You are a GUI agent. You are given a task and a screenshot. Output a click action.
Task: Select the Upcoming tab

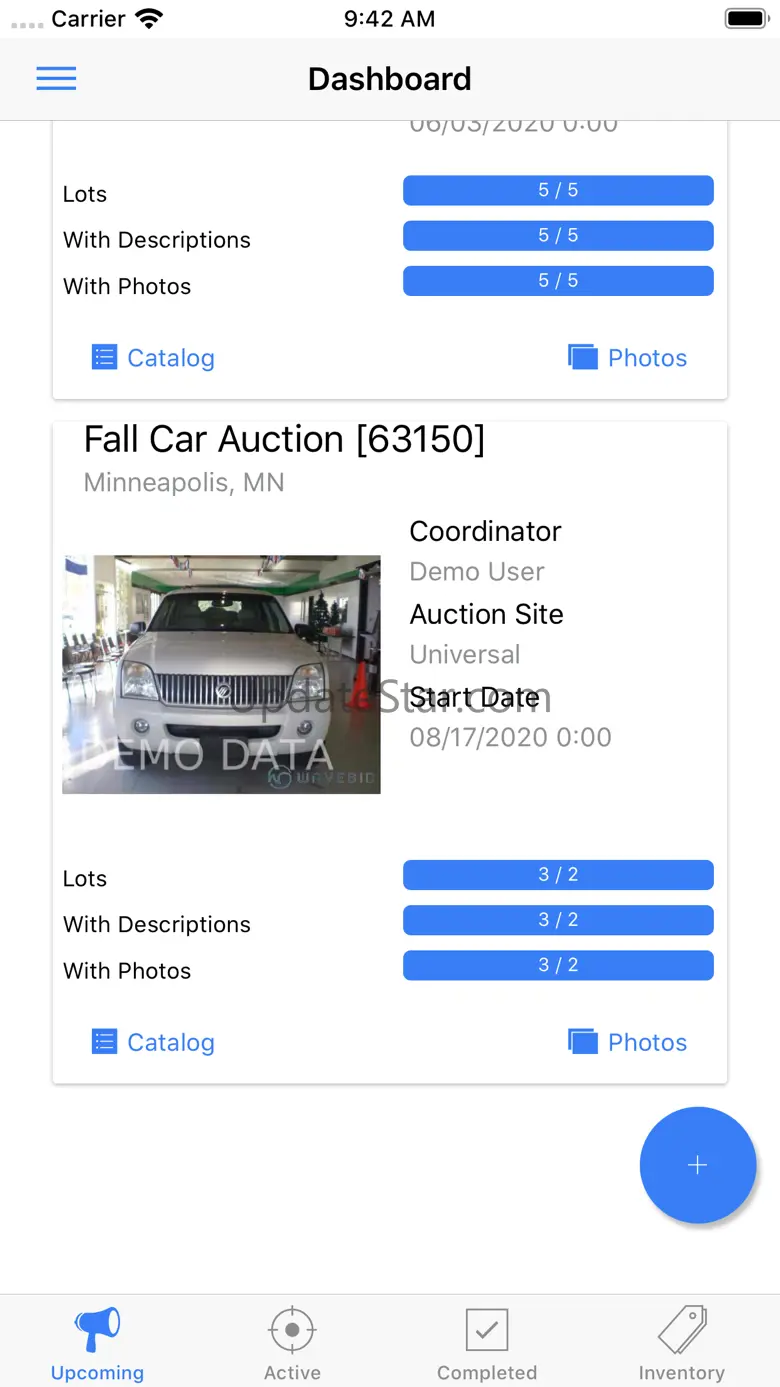coord(97,1343)
